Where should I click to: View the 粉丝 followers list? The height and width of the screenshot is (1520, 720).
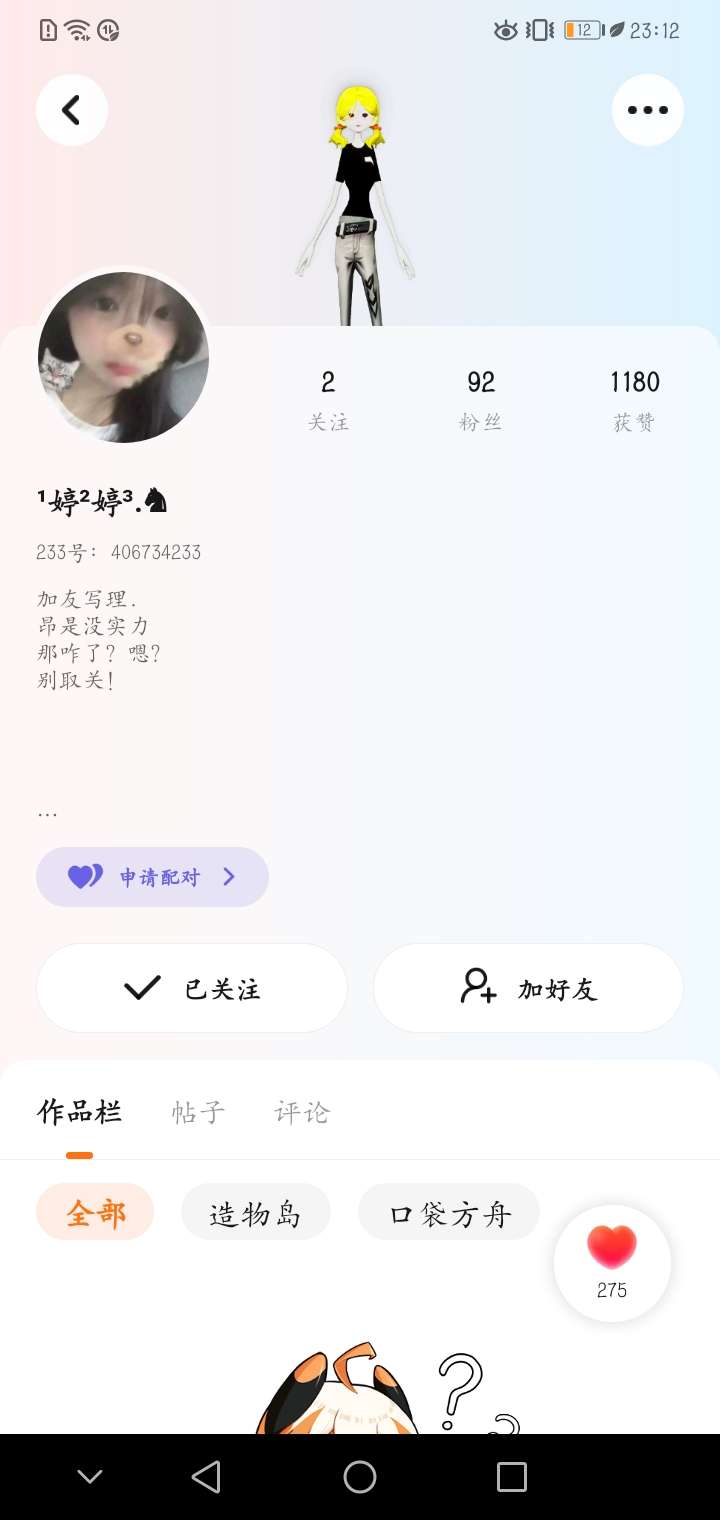point(481,399)
